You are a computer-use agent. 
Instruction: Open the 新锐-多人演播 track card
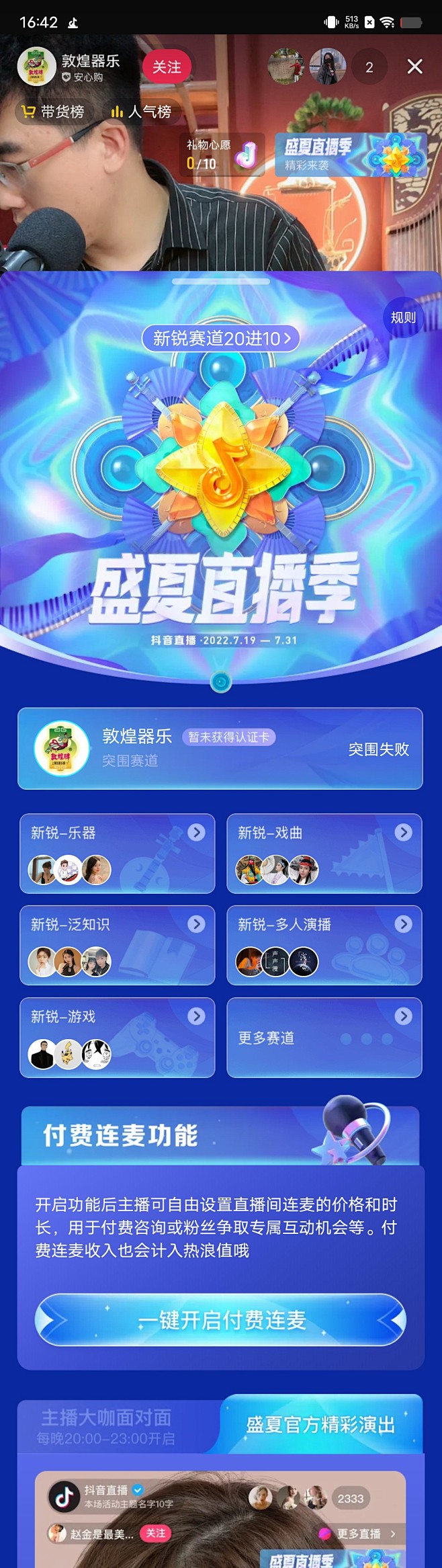[x=324, y=944]
